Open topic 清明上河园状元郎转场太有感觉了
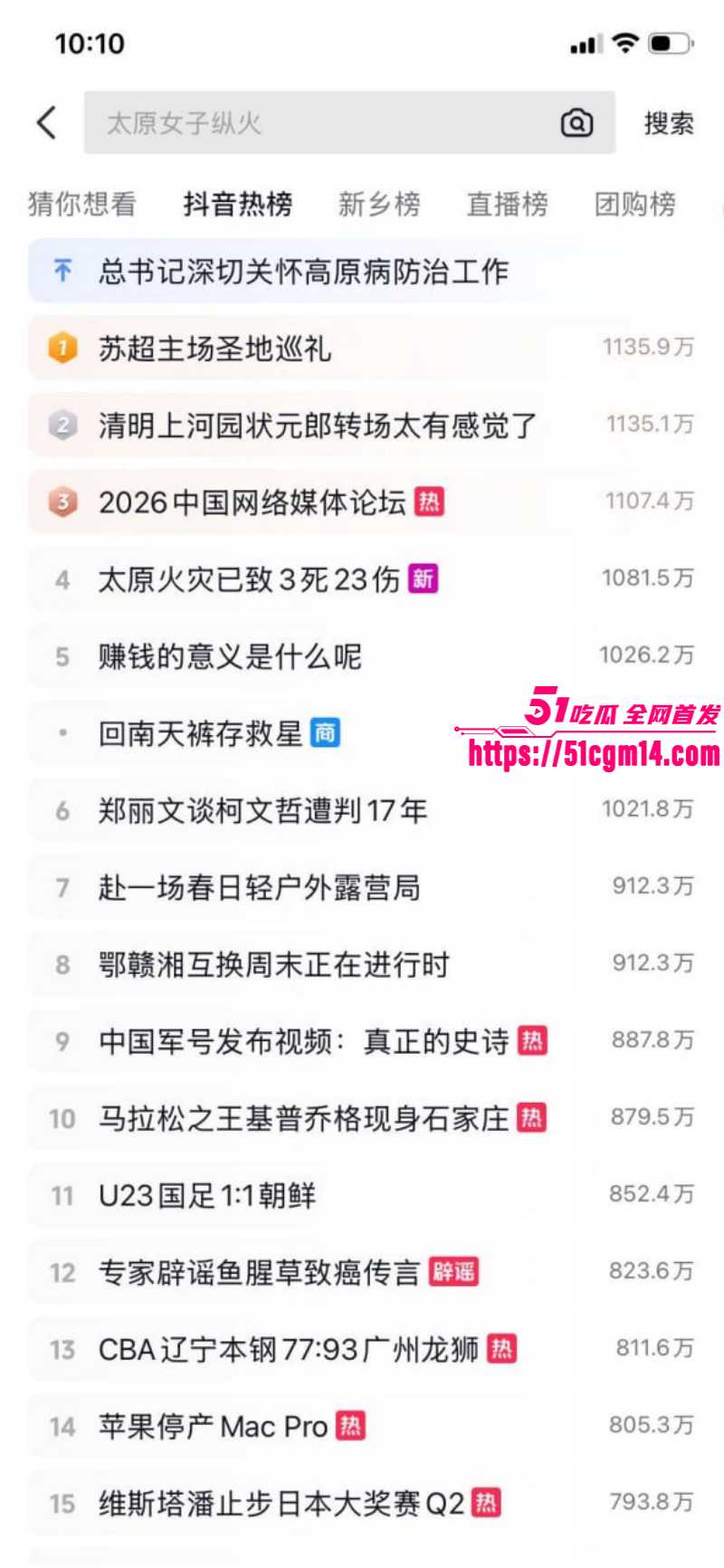 click(317, 425)
